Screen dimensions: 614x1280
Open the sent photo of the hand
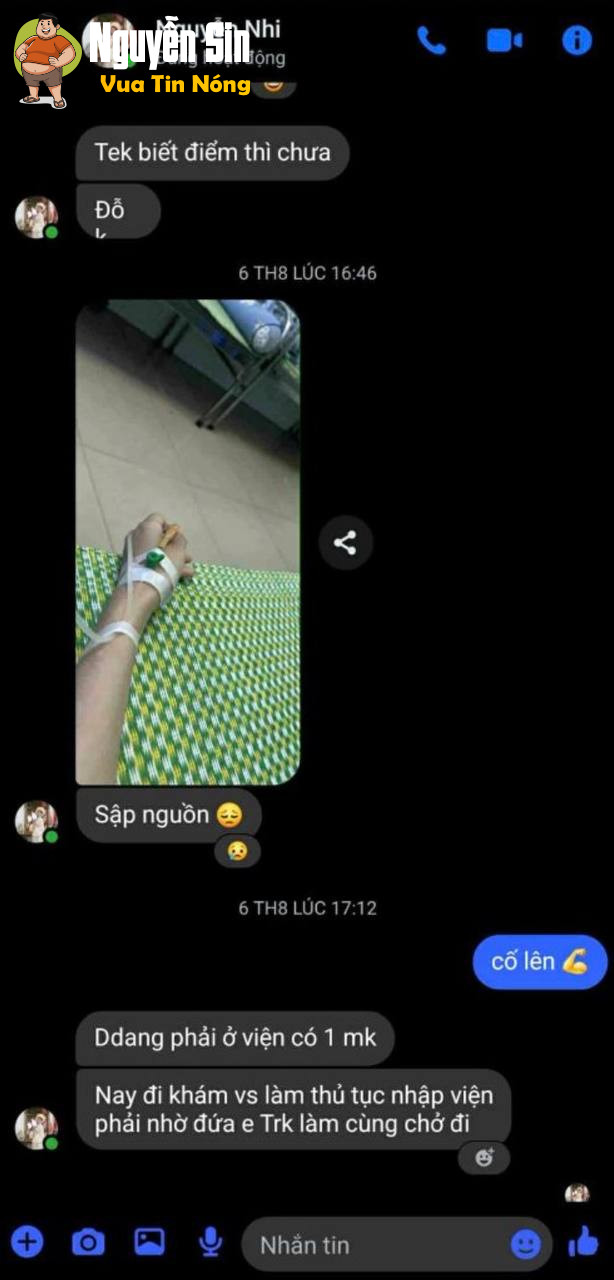point(188,541)
